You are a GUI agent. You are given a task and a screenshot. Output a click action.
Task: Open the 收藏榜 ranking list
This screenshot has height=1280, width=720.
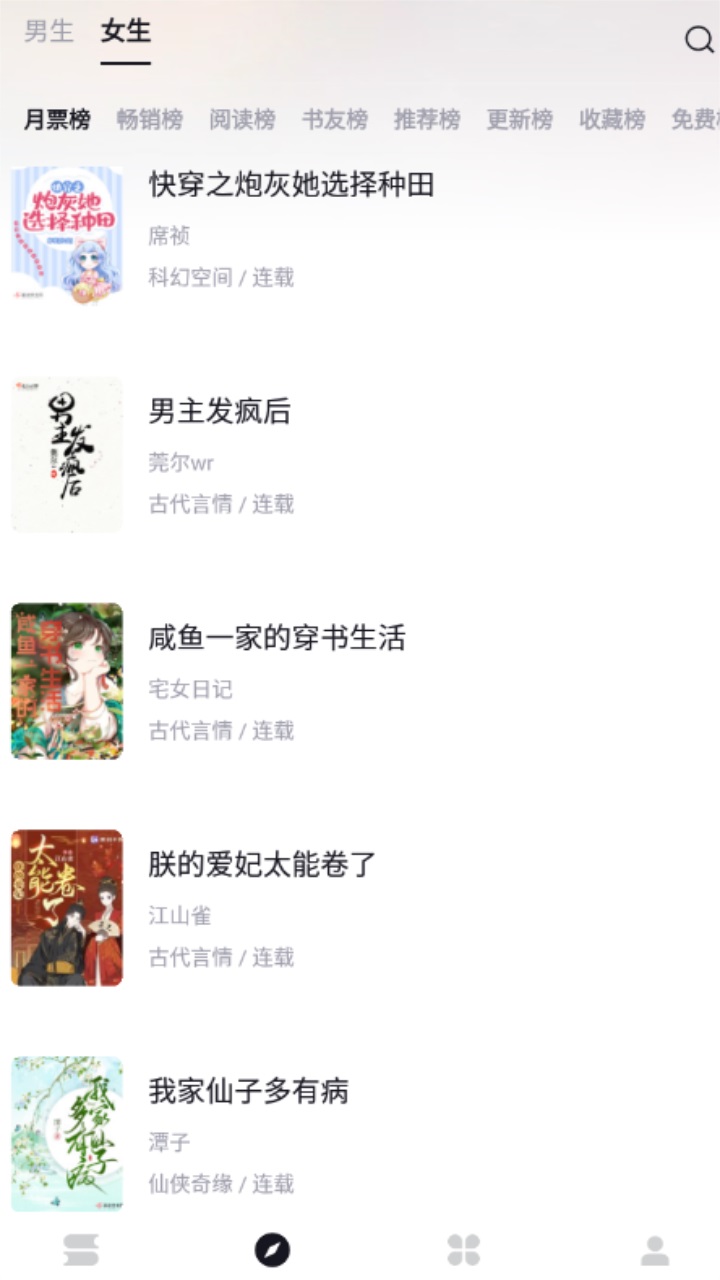(610, 118)
